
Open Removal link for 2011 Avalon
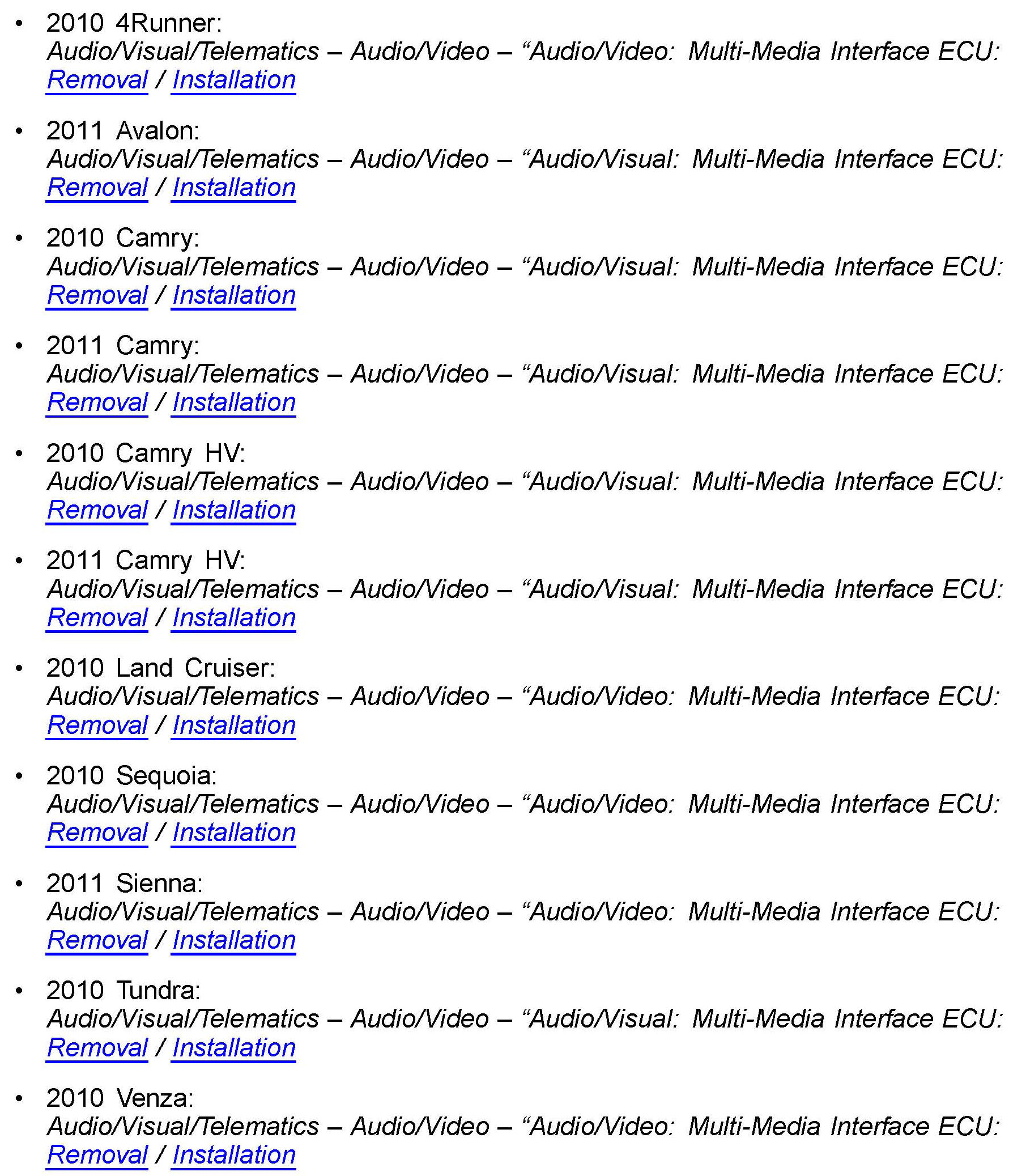(97, 188)
